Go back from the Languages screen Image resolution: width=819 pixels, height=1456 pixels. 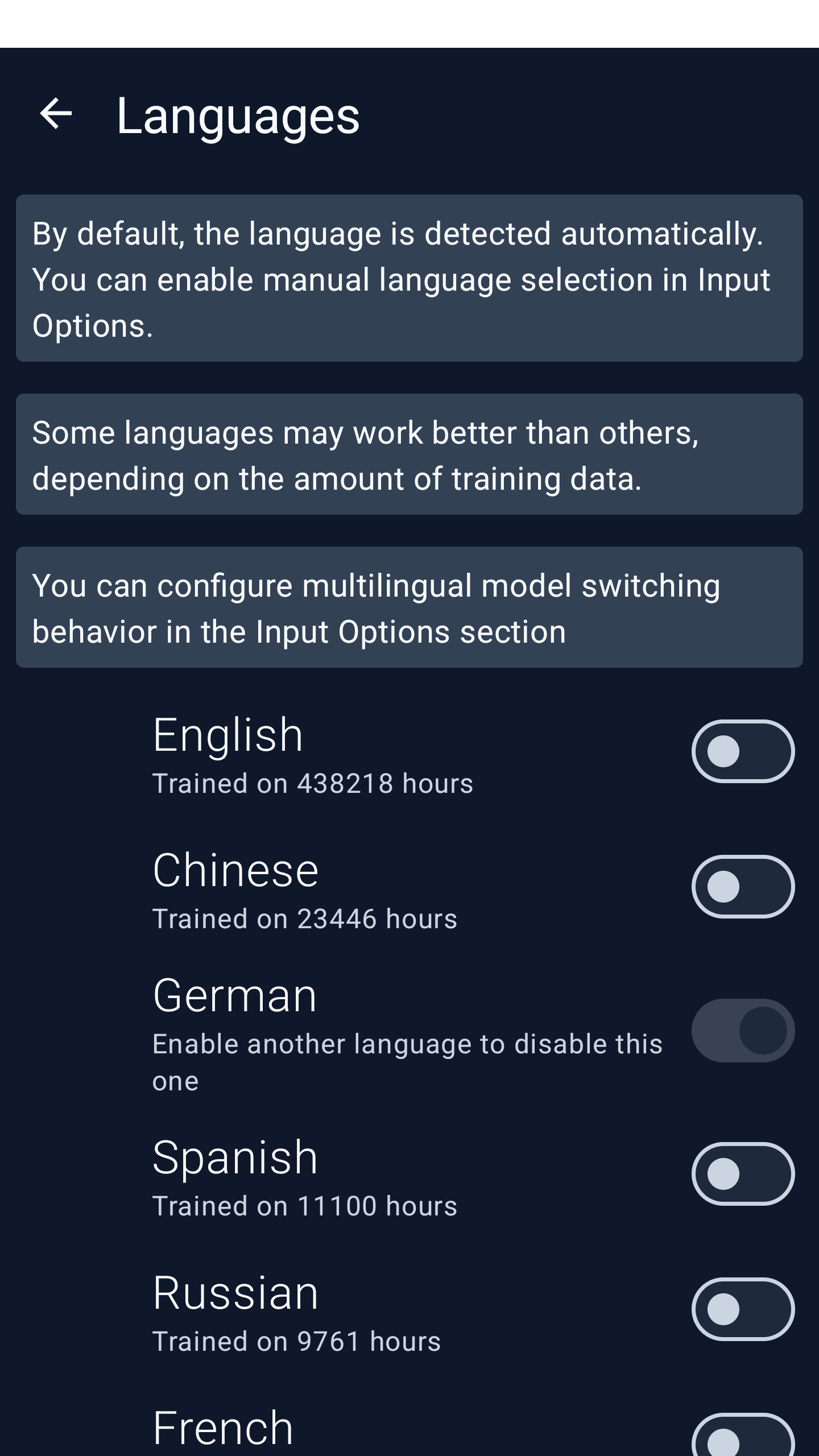click(x=56, y=113)
